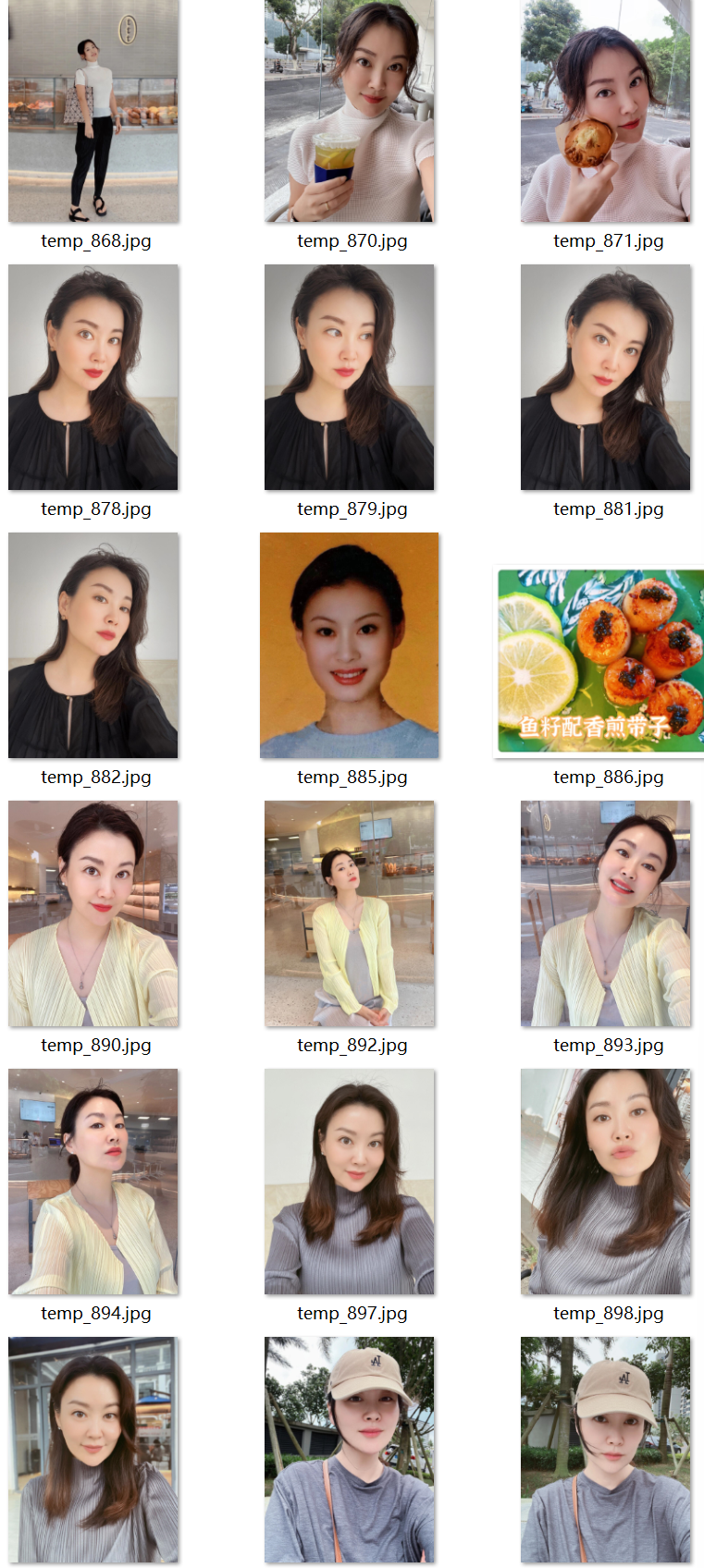The height and width of the screenshot is (1568, 704).
Task: View the temp_885.jpg ID photo
Action: [350, 645]
